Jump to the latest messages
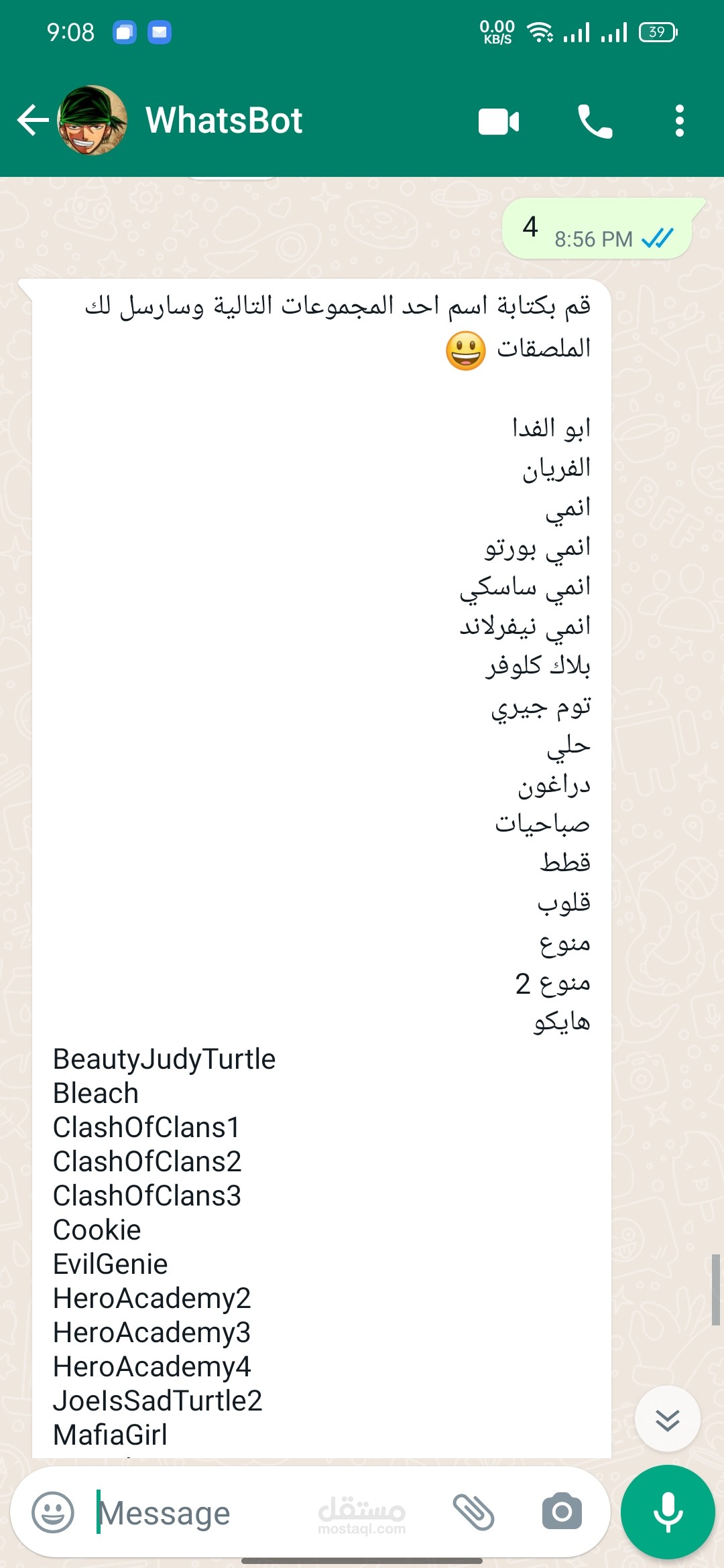The image size is (724, 1568). coord(668,1419)
